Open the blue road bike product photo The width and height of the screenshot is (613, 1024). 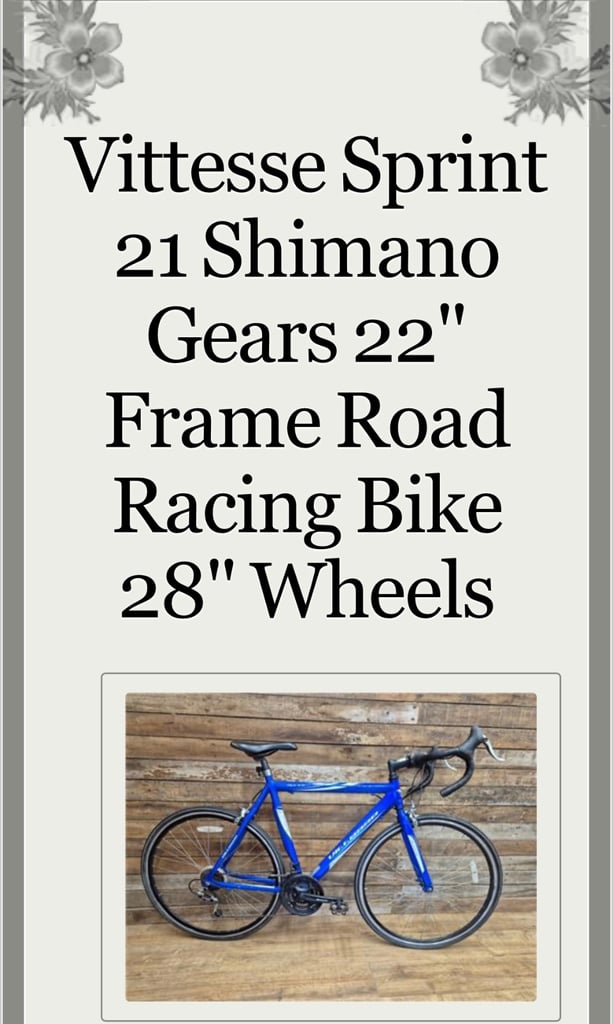tap(331, 846)
